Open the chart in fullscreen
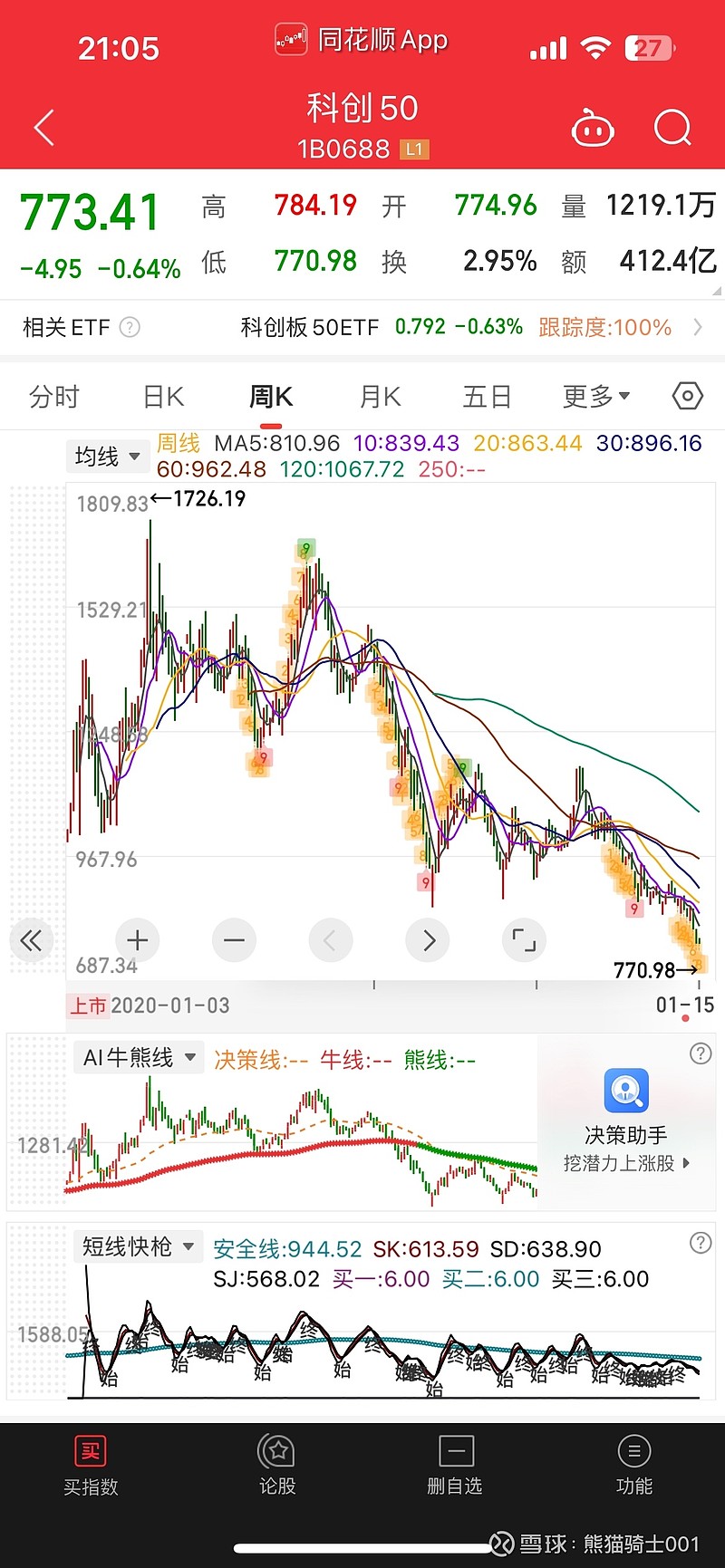The width and height of the screenshot is (725, 1568). pyautogui.click(x=524, y=941)
